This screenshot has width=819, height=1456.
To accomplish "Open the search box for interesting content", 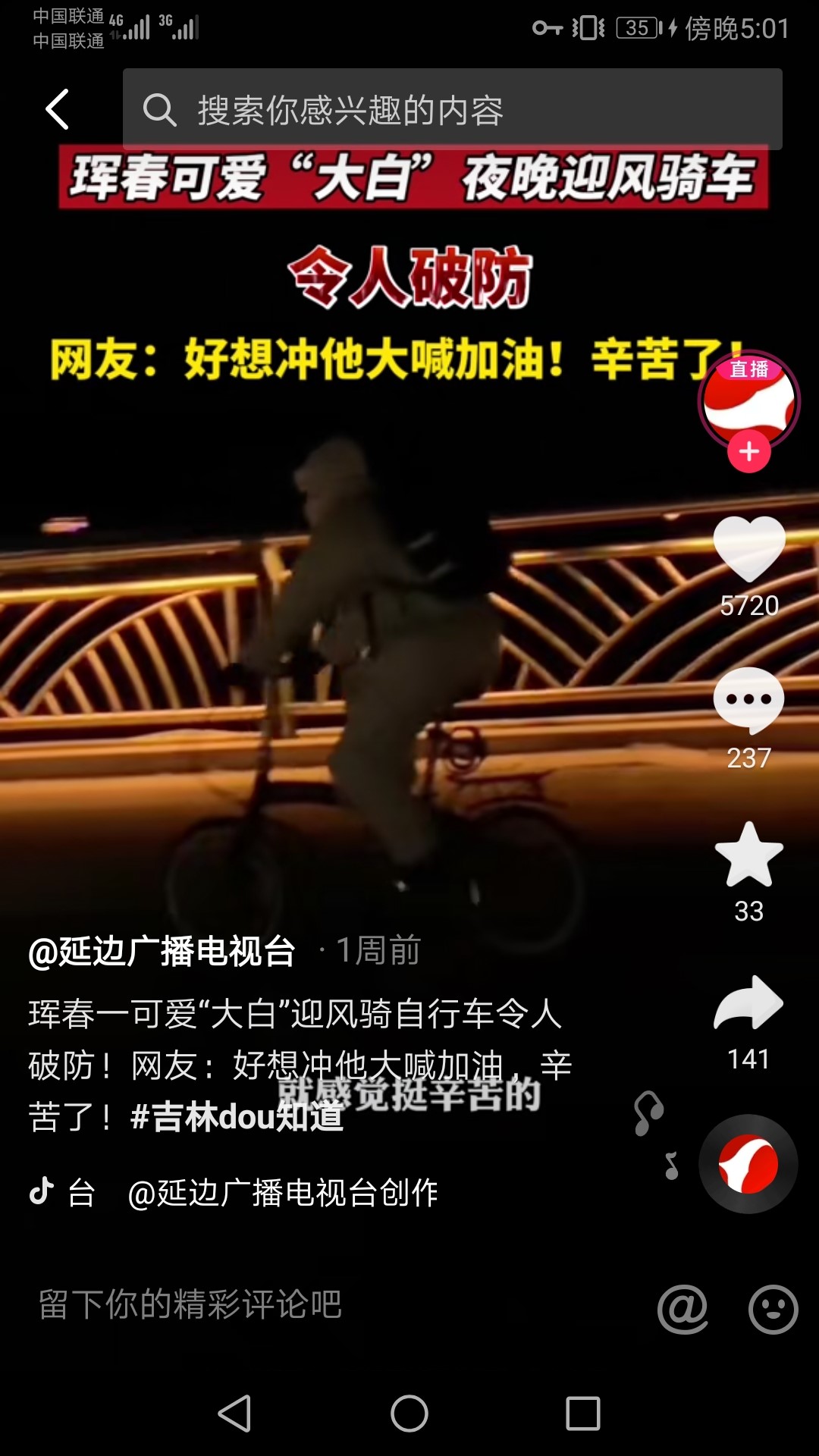I will (x=452, y=109).
